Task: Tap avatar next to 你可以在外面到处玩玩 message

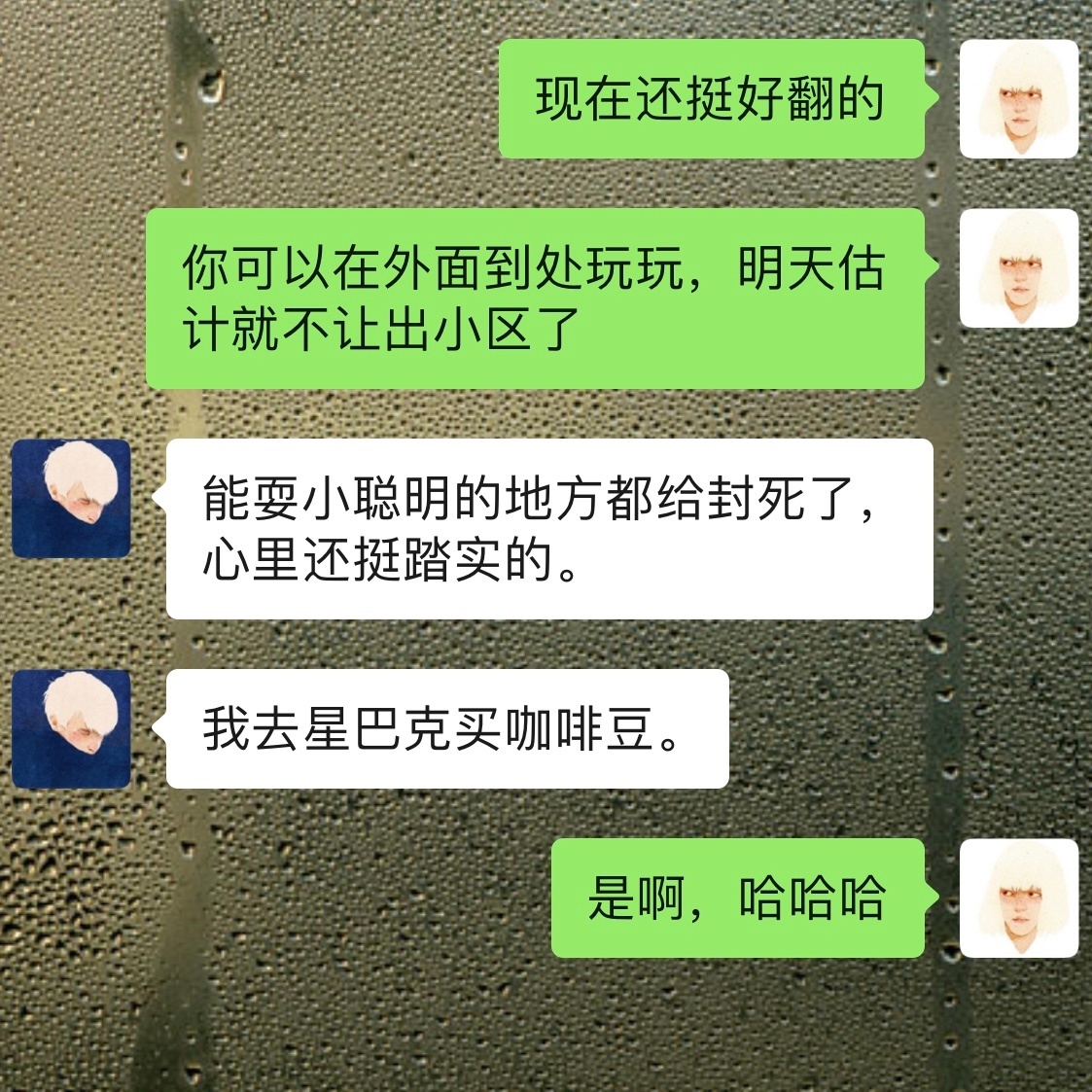Action: coord(1018,267)
